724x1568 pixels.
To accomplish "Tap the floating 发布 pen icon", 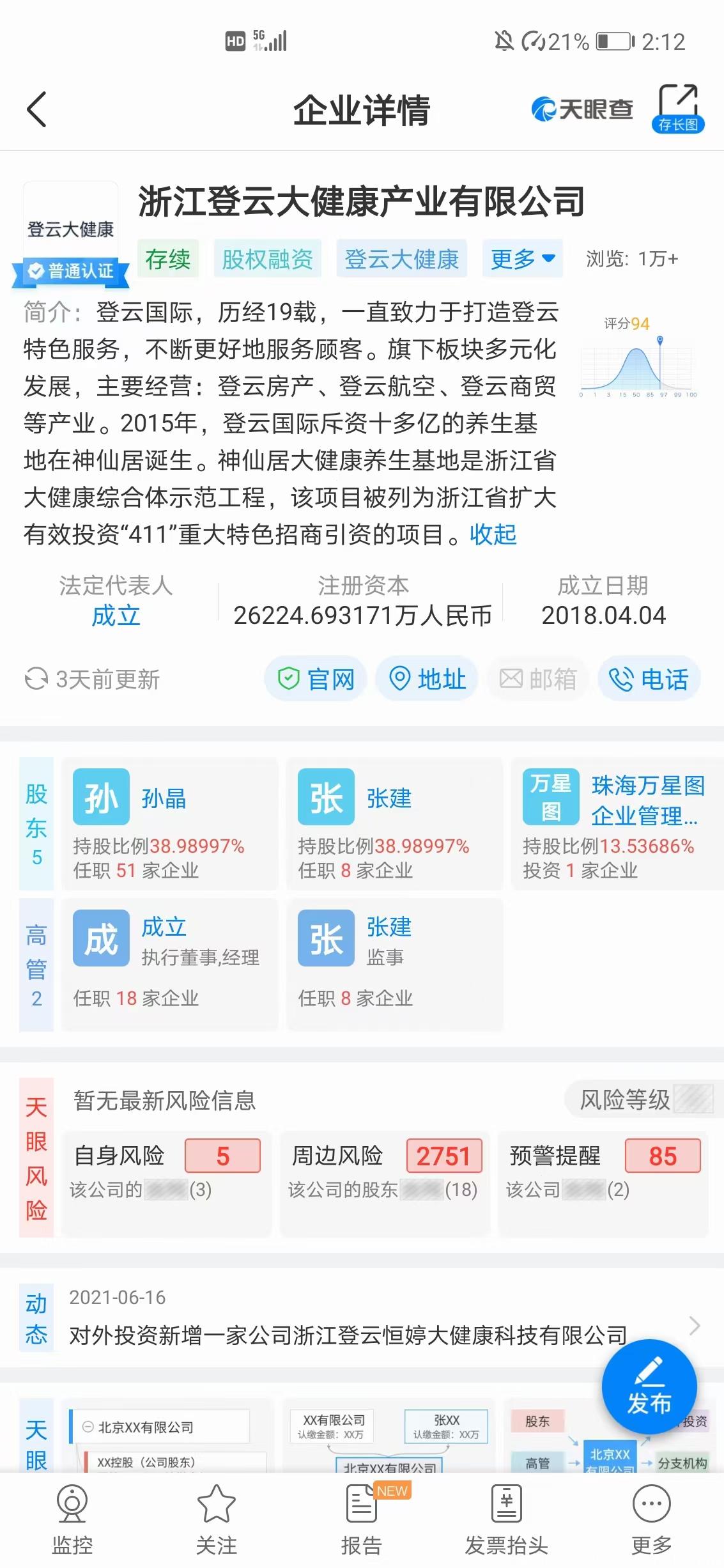I will point(651,1386).
